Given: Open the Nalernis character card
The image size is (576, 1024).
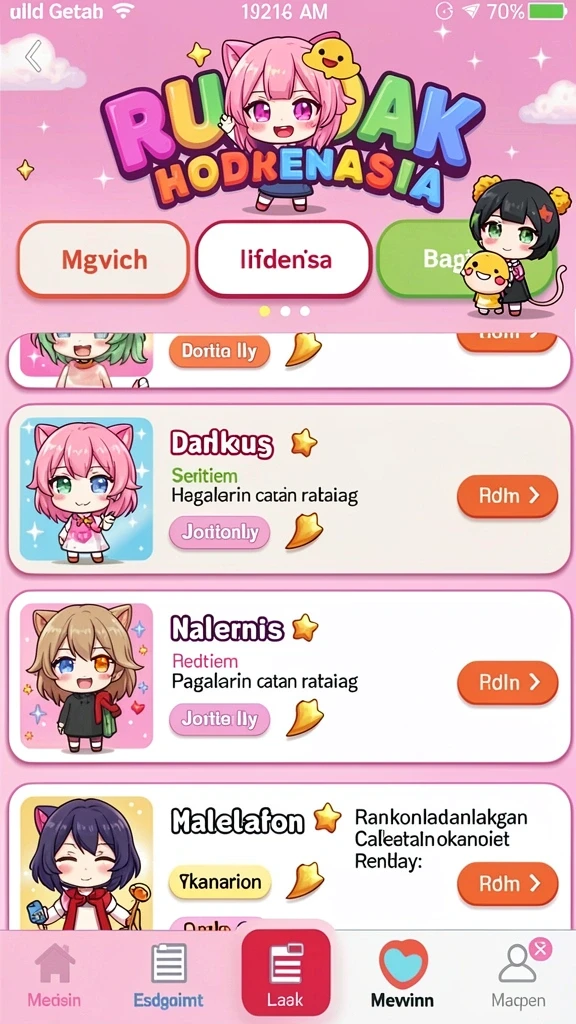Looking at the screenshot, I should tap(288, 677).
